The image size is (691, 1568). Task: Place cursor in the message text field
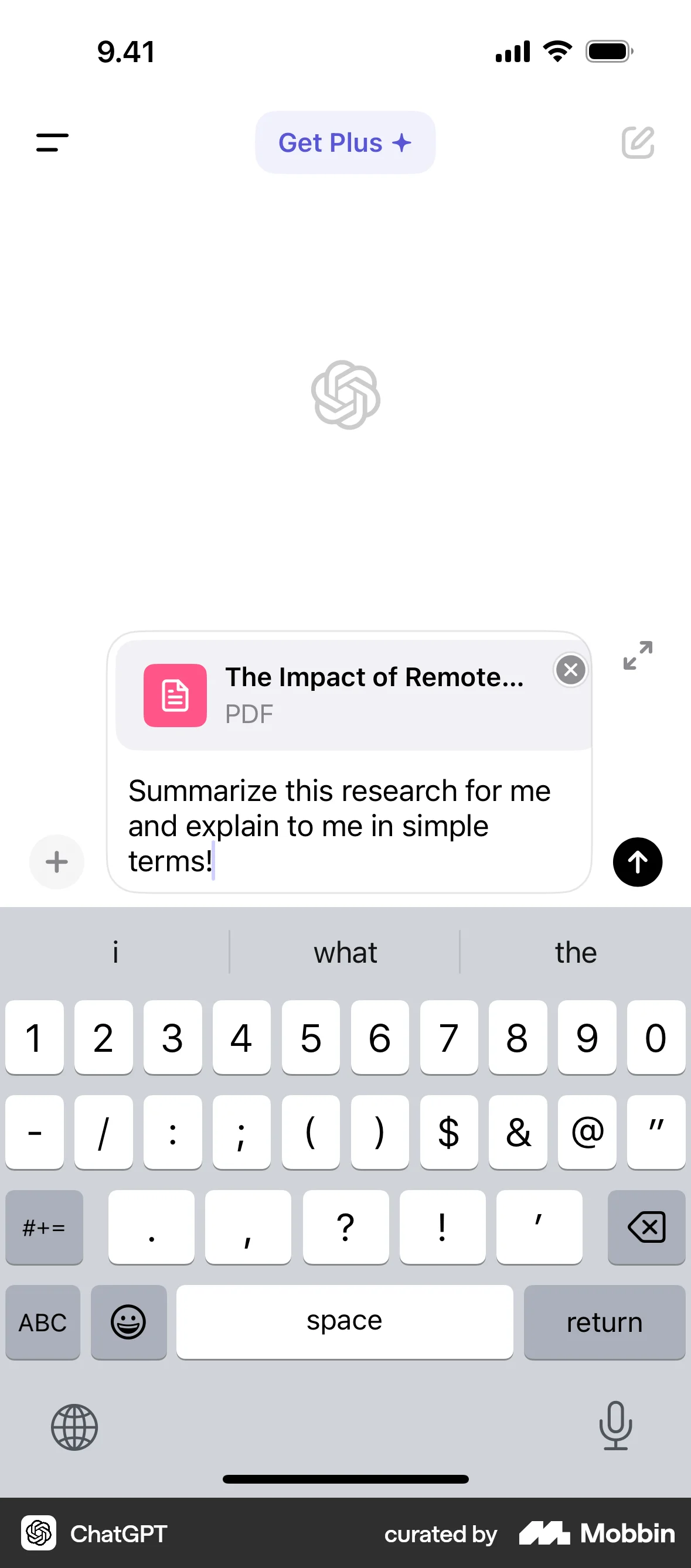coord(341,825)
